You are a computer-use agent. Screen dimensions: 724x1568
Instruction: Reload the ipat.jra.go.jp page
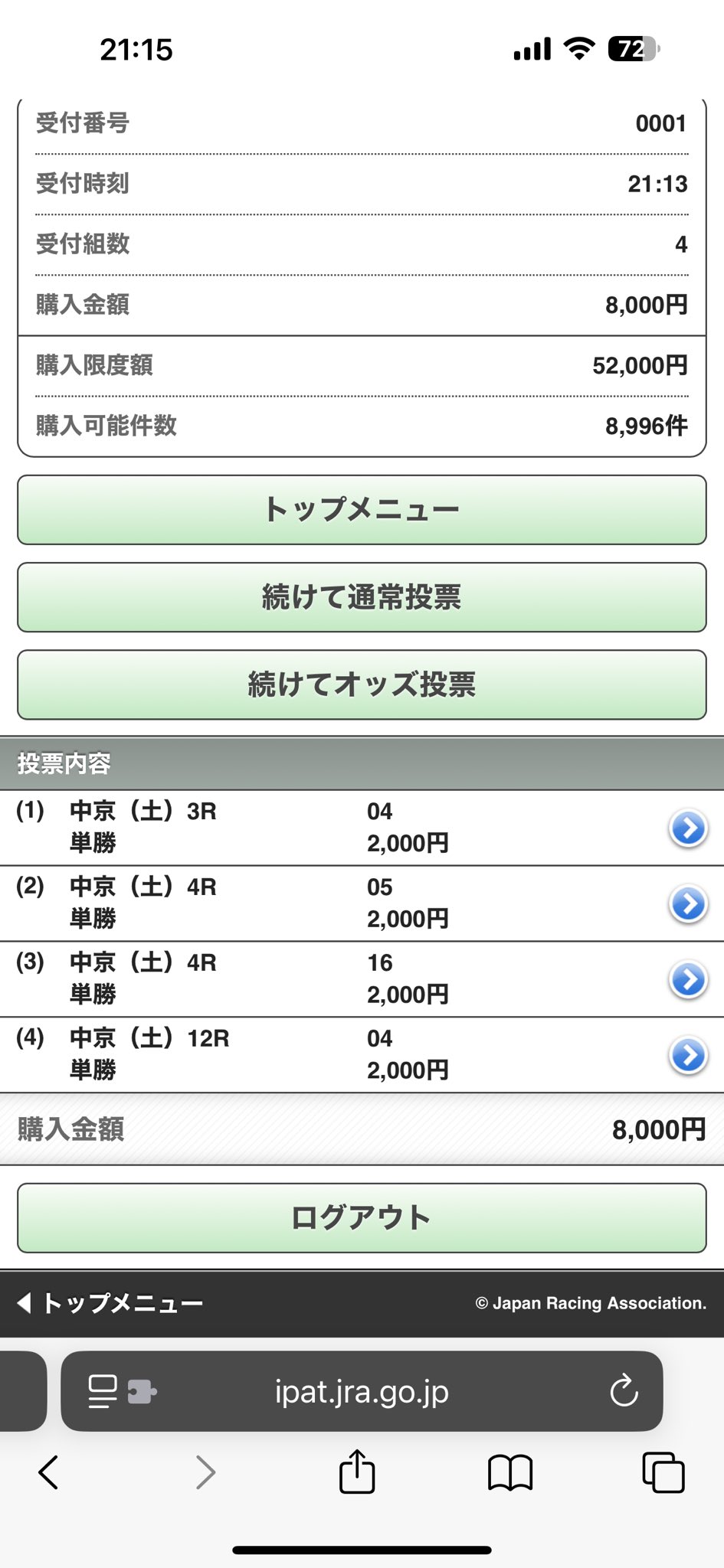tap(624, 1391)
